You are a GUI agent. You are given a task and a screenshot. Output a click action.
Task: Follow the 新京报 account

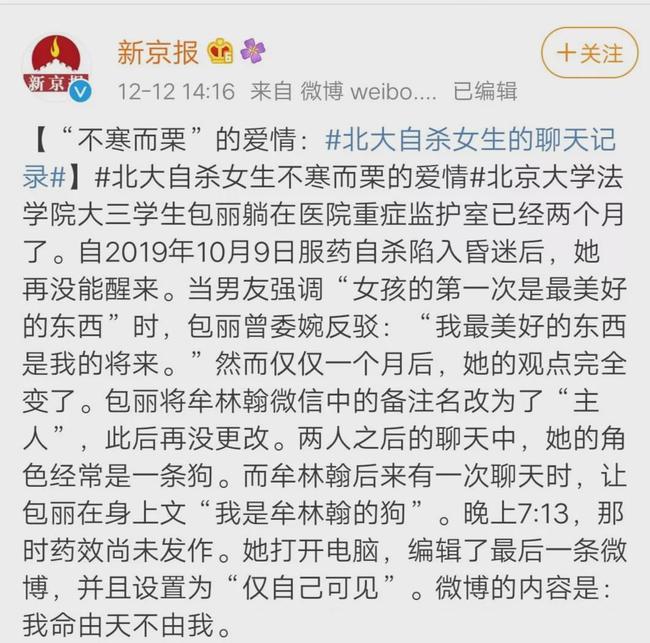click(590, 53)
